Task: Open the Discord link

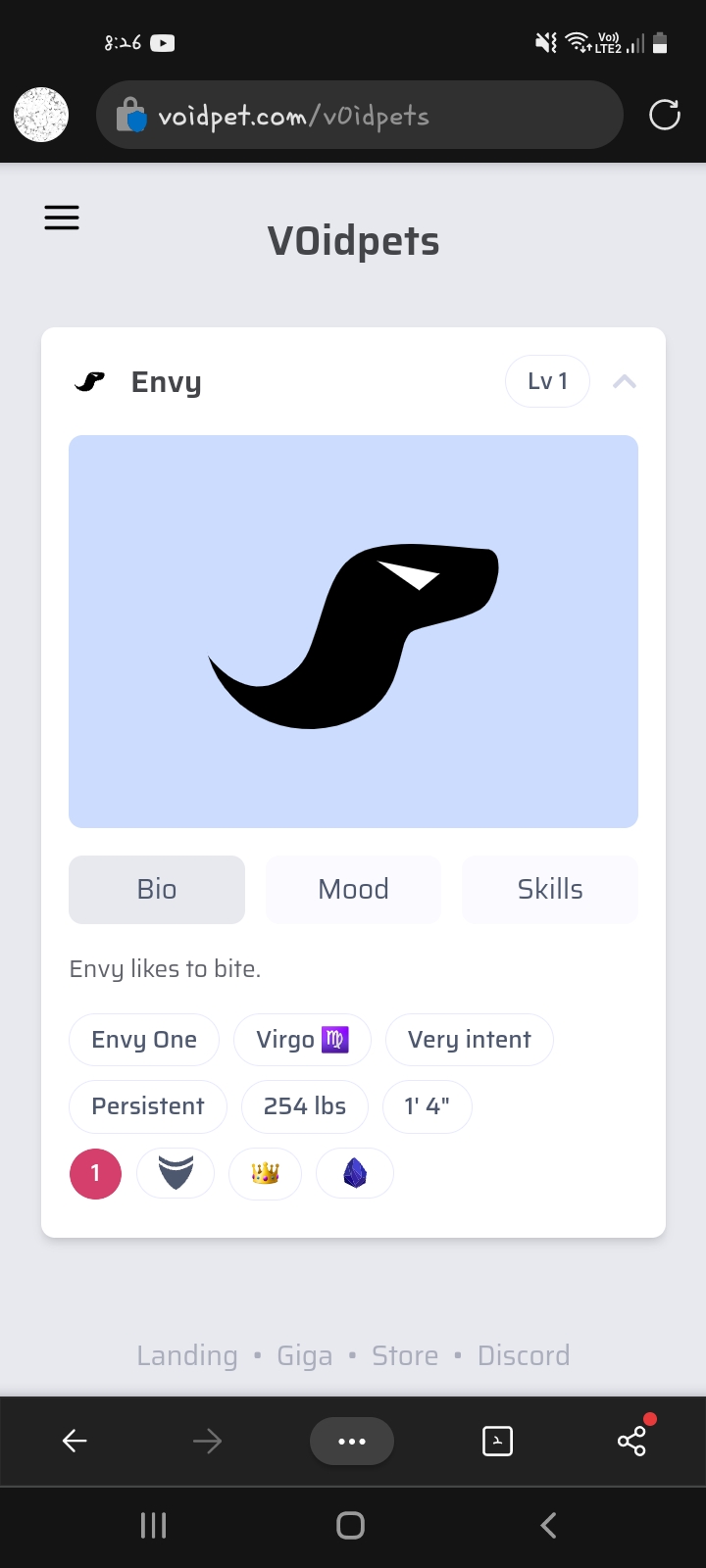Action: (x=524, y=1354)
